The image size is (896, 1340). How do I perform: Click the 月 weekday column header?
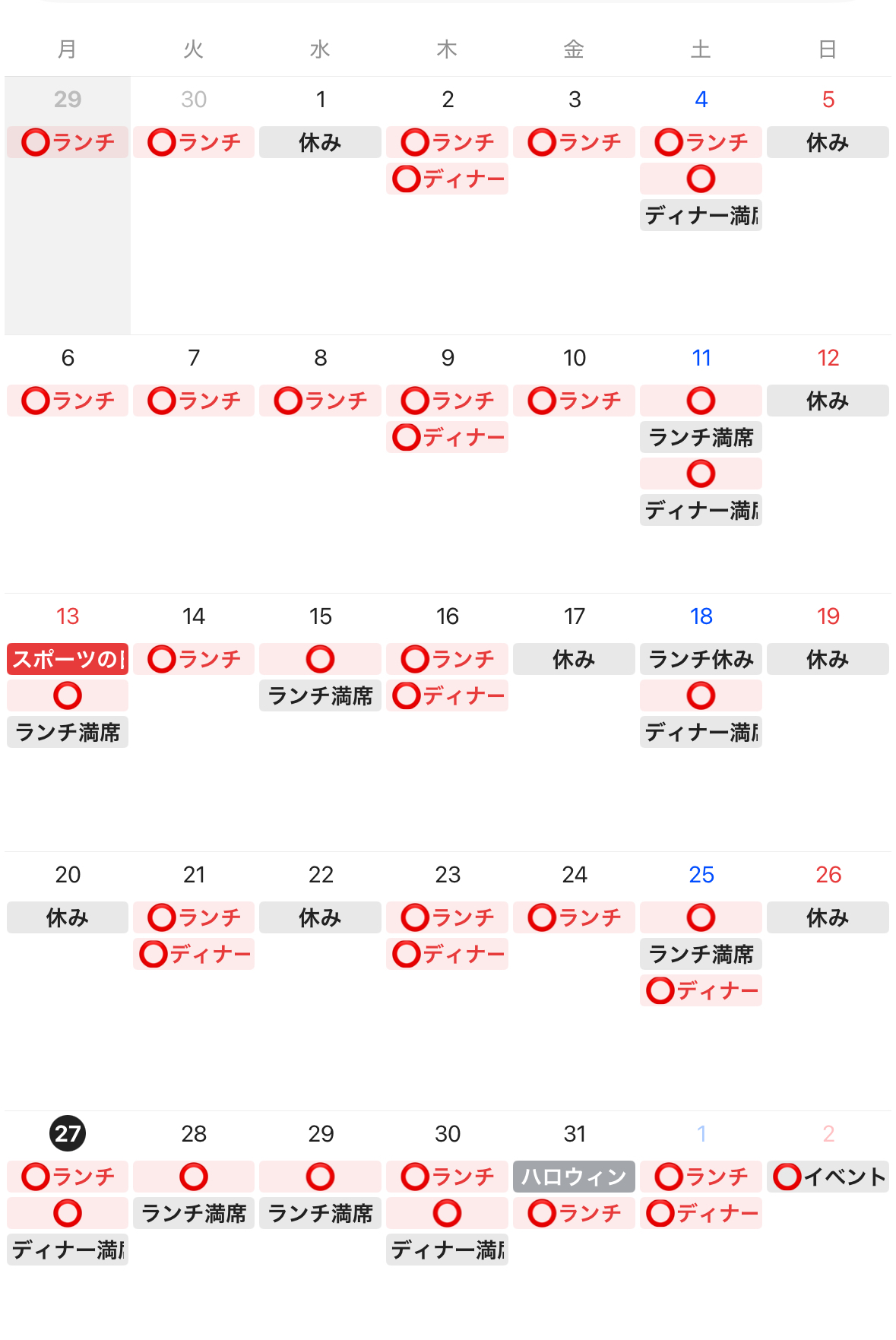pyautogui.click(x=67, y=49)
